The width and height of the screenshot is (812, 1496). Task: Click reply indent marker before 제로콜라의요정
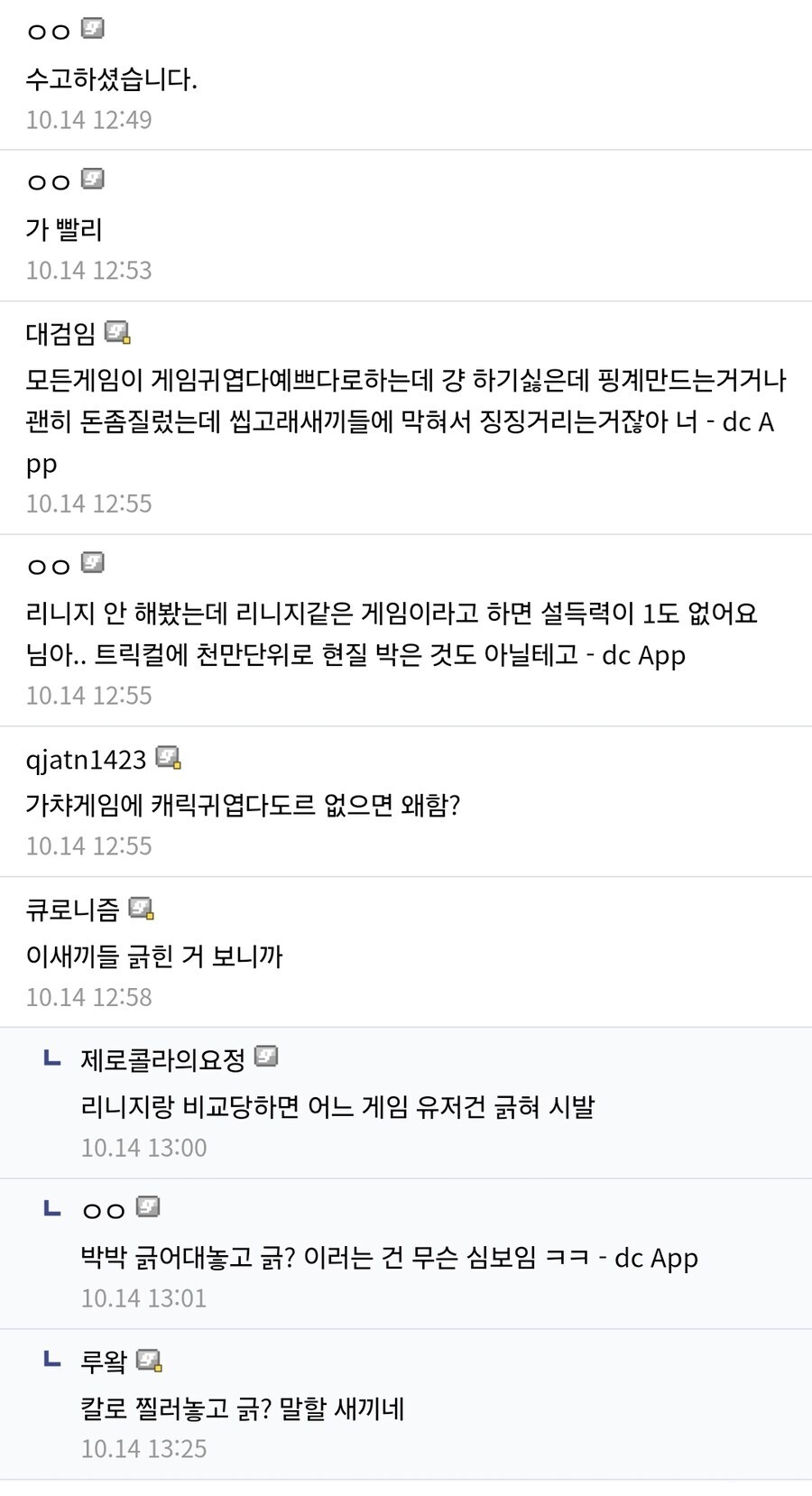click(51, 1059)
